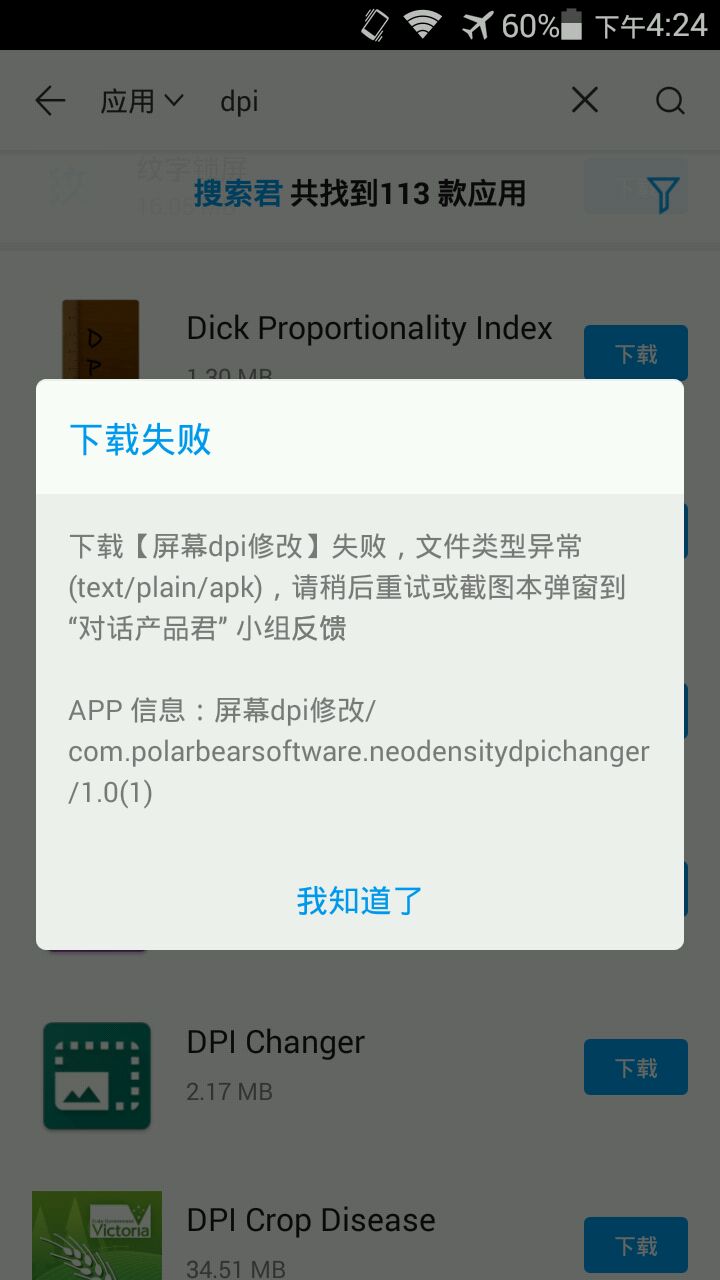Open the Dick Proportionality Index listing
The height and width of the screenshot is (1280, 720).
pos(369,328)
